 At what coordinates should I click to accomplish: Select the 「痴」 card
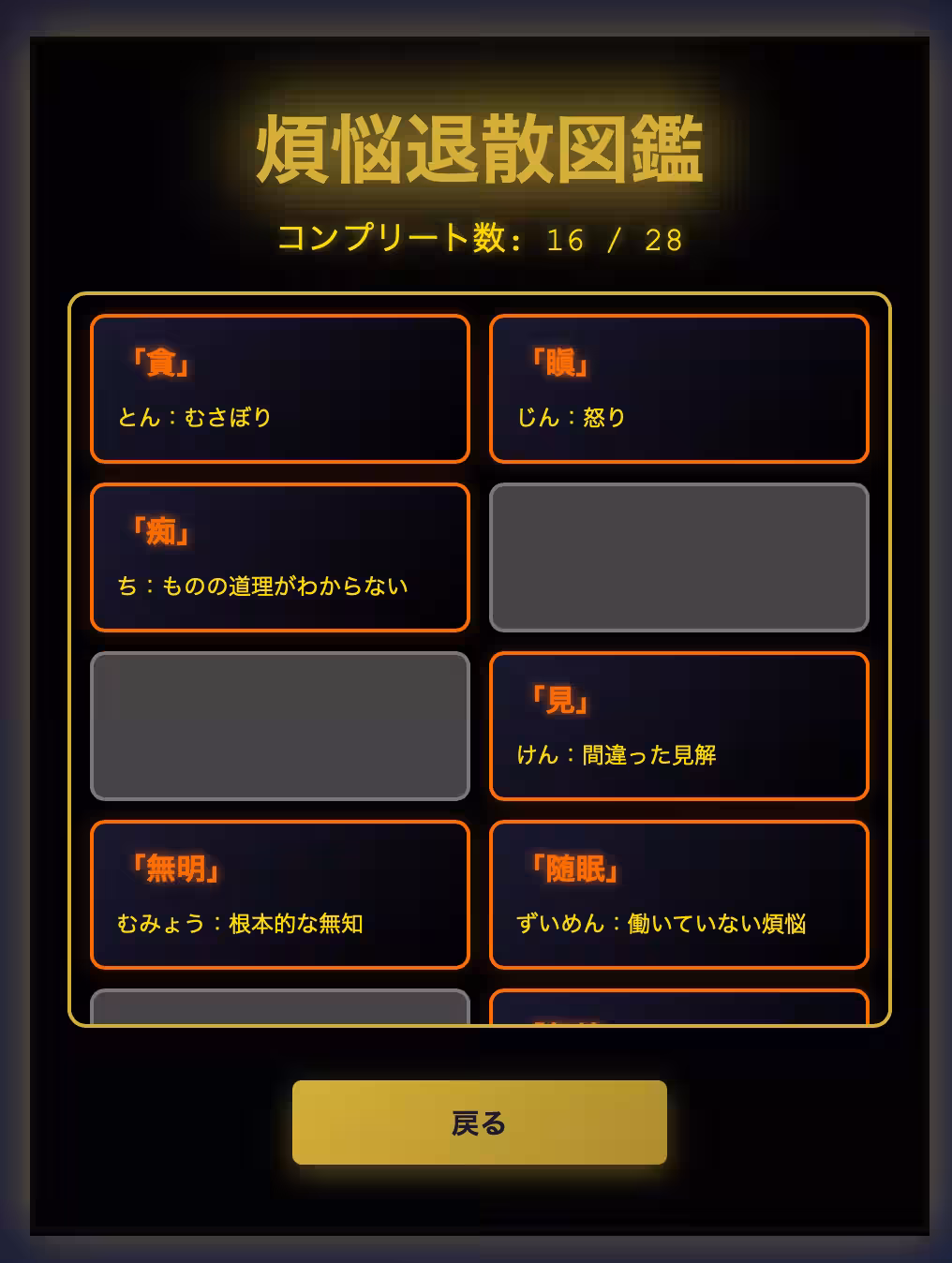(x=279, y=557)
